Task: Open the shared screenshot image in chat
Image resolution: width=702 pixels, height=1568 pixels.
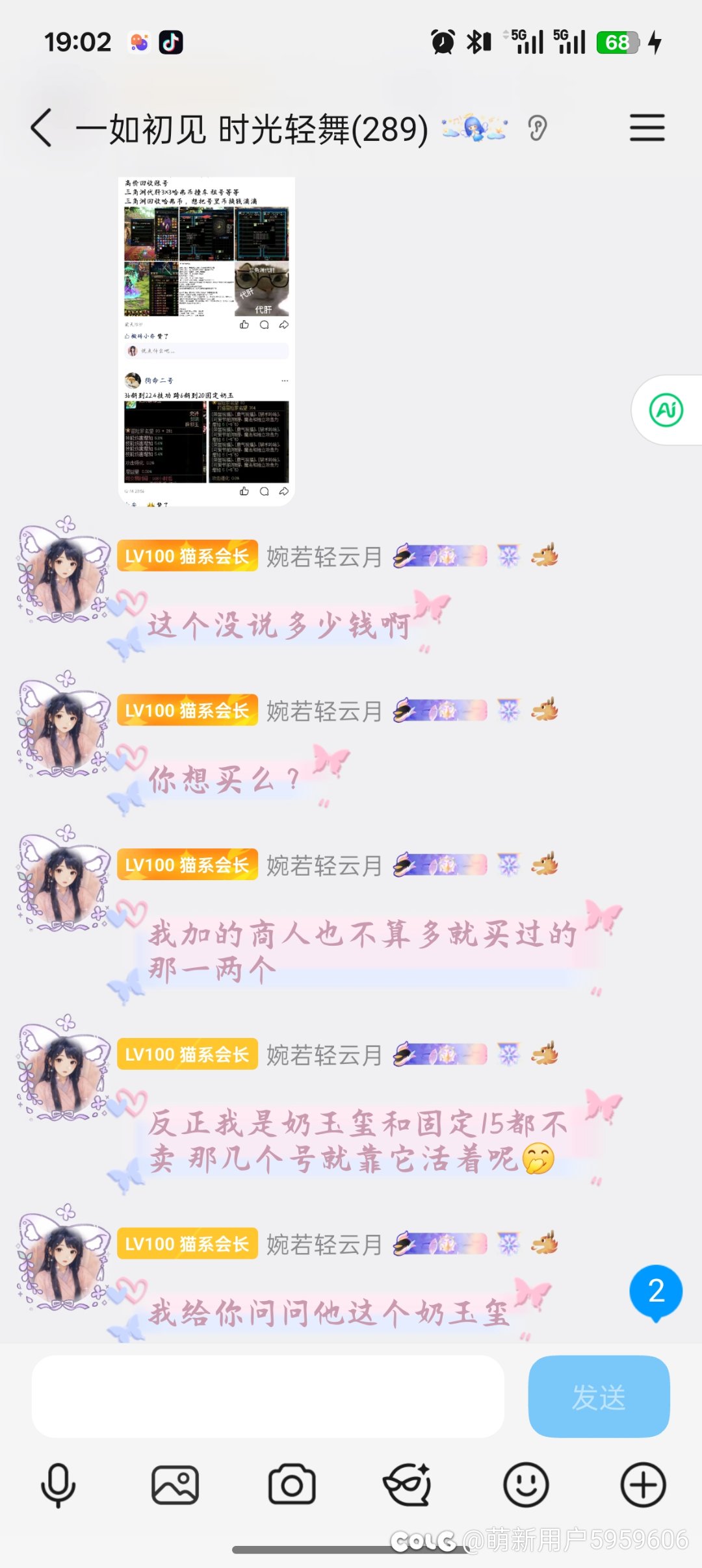Action: coord(207,341)
